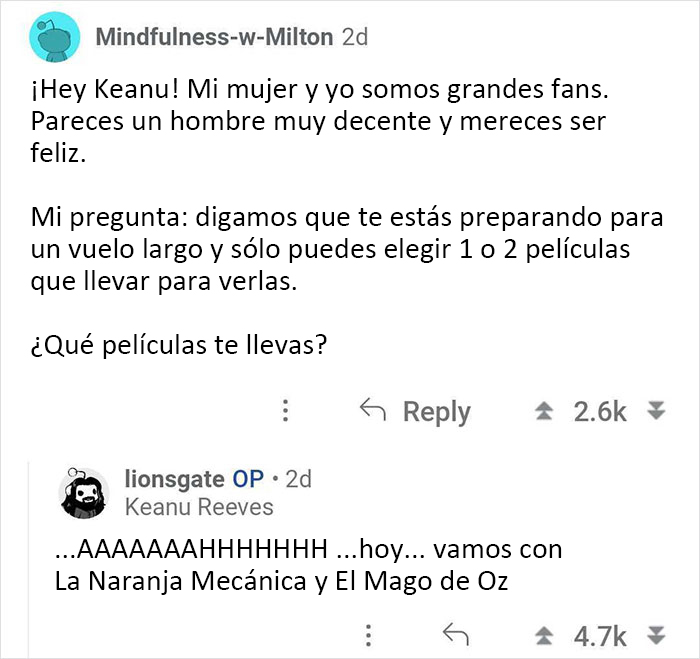Open overflow menu on lionsgate's reply
Viewport: 700px width, 659px height.
368,634
